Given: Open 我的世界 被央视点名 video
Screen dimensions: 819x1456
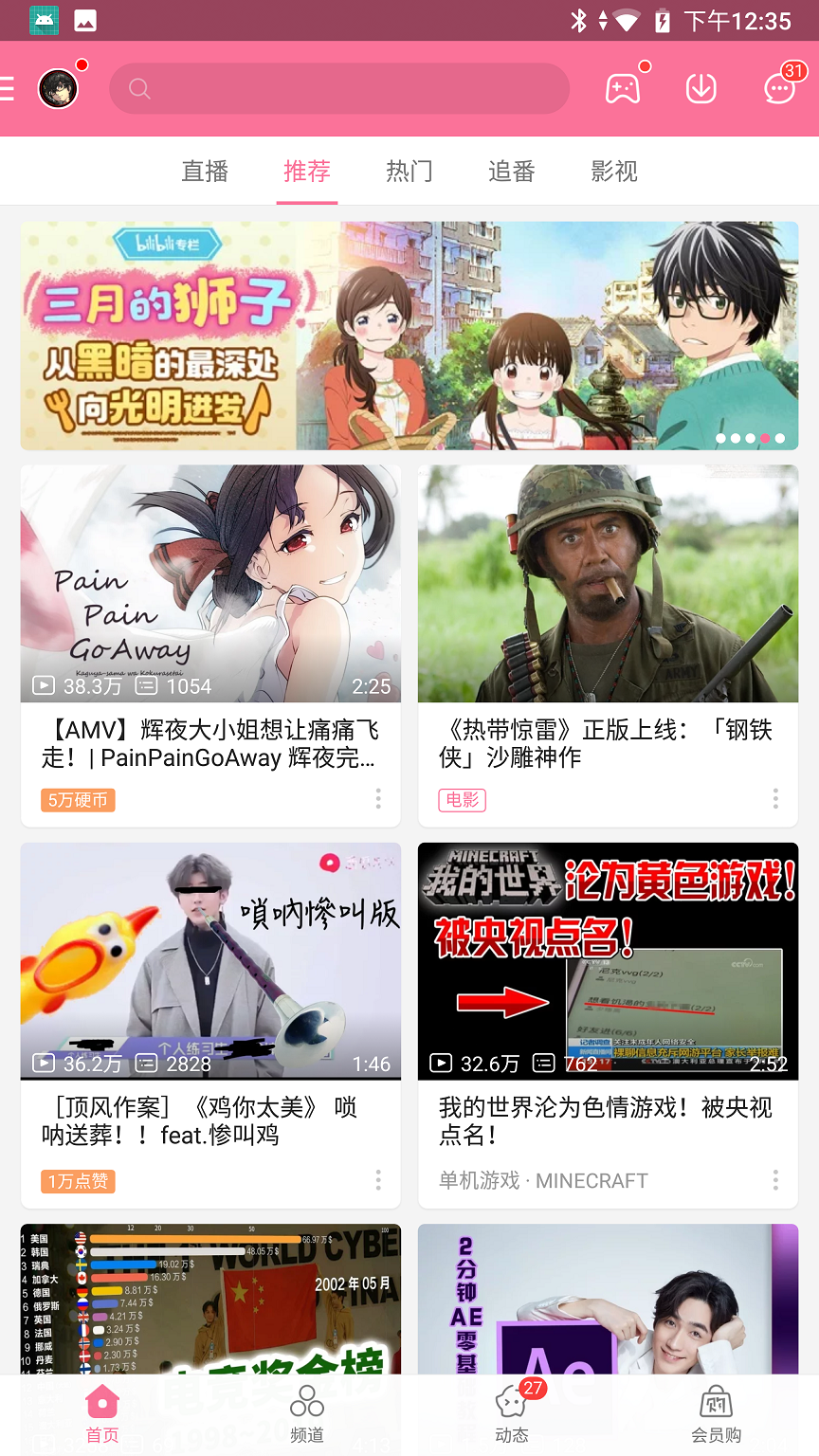Looking at the screenshot, I should [608, 960].
